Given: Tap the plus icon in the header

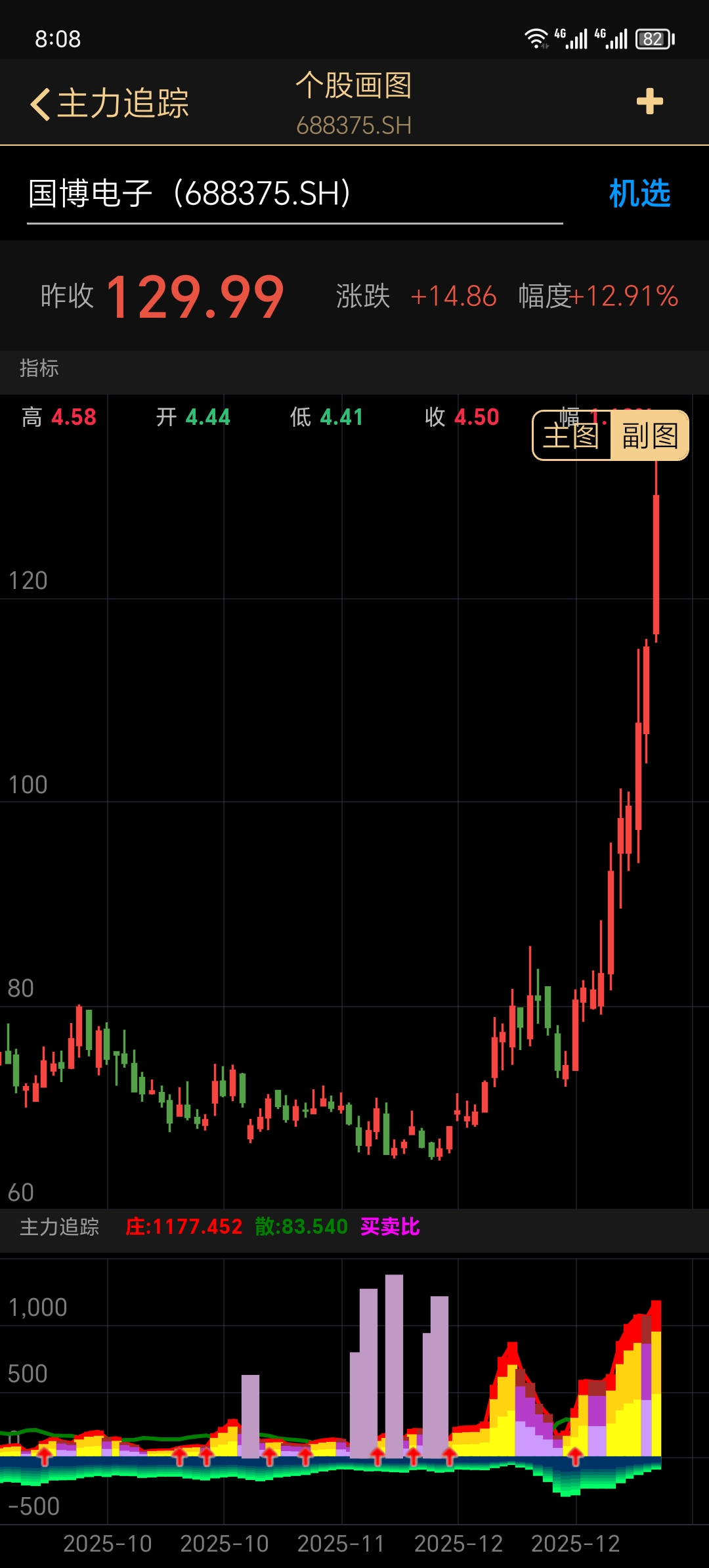Looking at the screenshot, I should pos(649,102).
